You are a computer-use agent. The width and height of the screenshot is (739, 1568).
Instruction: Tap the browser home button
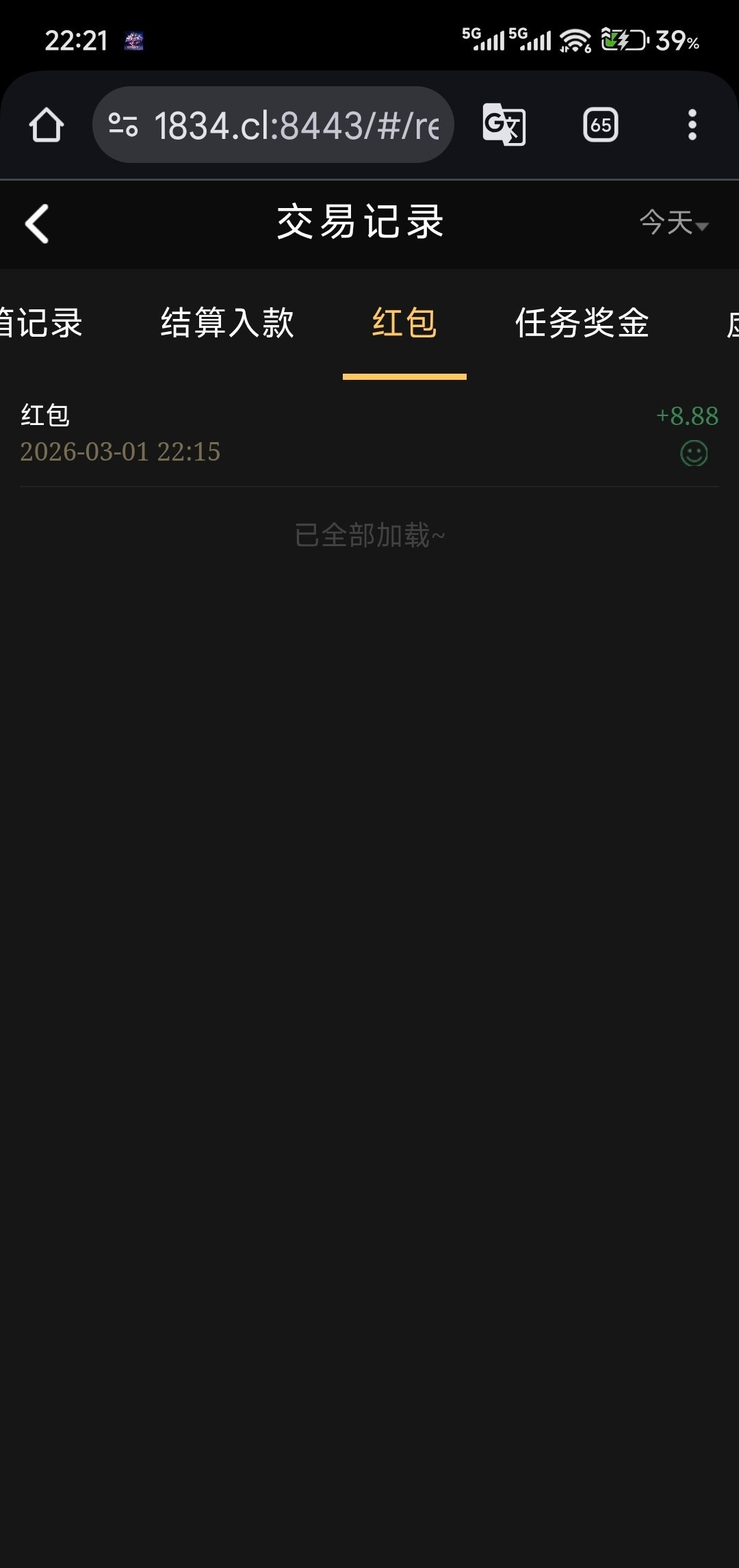pyautogui.click(x=47, y=125)
